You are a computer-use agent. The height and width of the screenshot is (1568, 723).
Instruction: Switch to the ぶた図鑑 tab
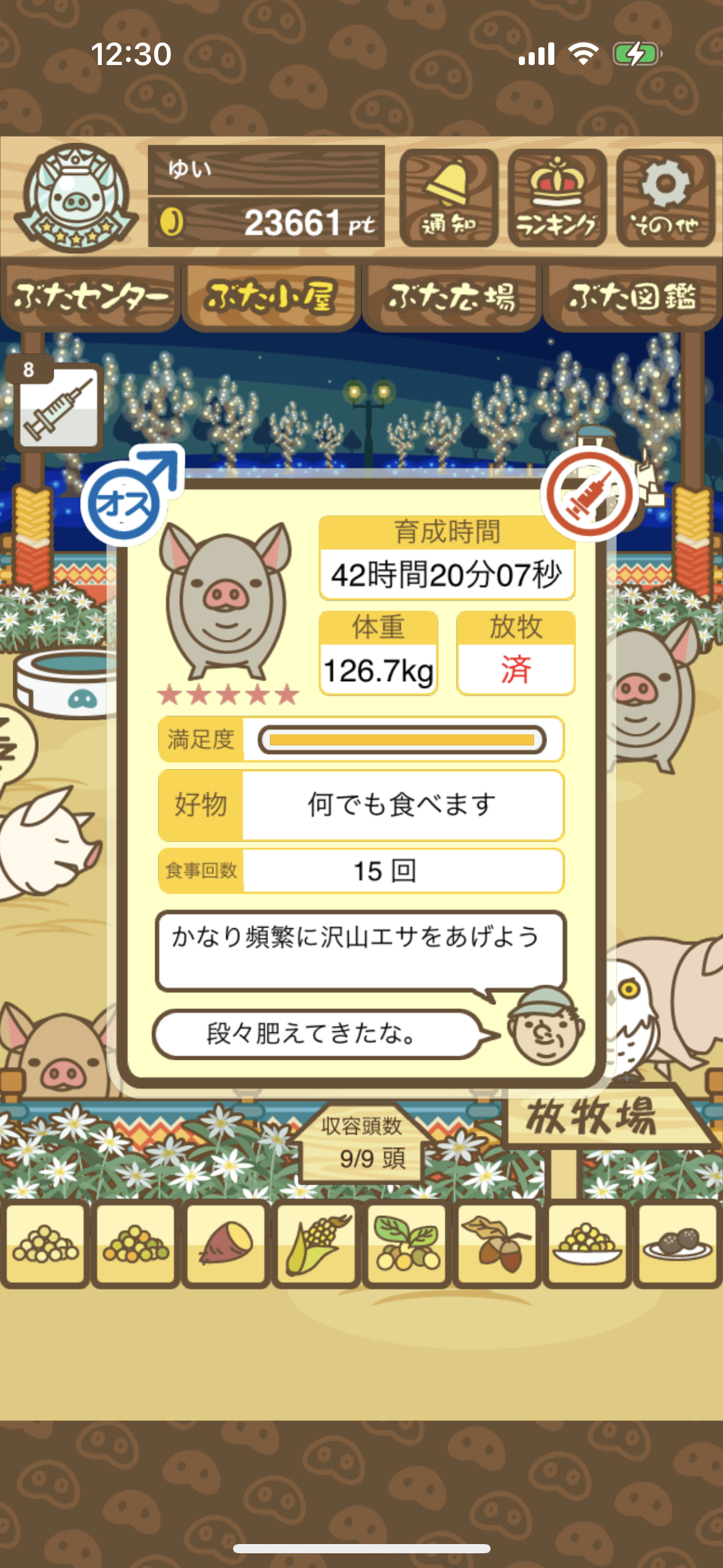point(632,298)
